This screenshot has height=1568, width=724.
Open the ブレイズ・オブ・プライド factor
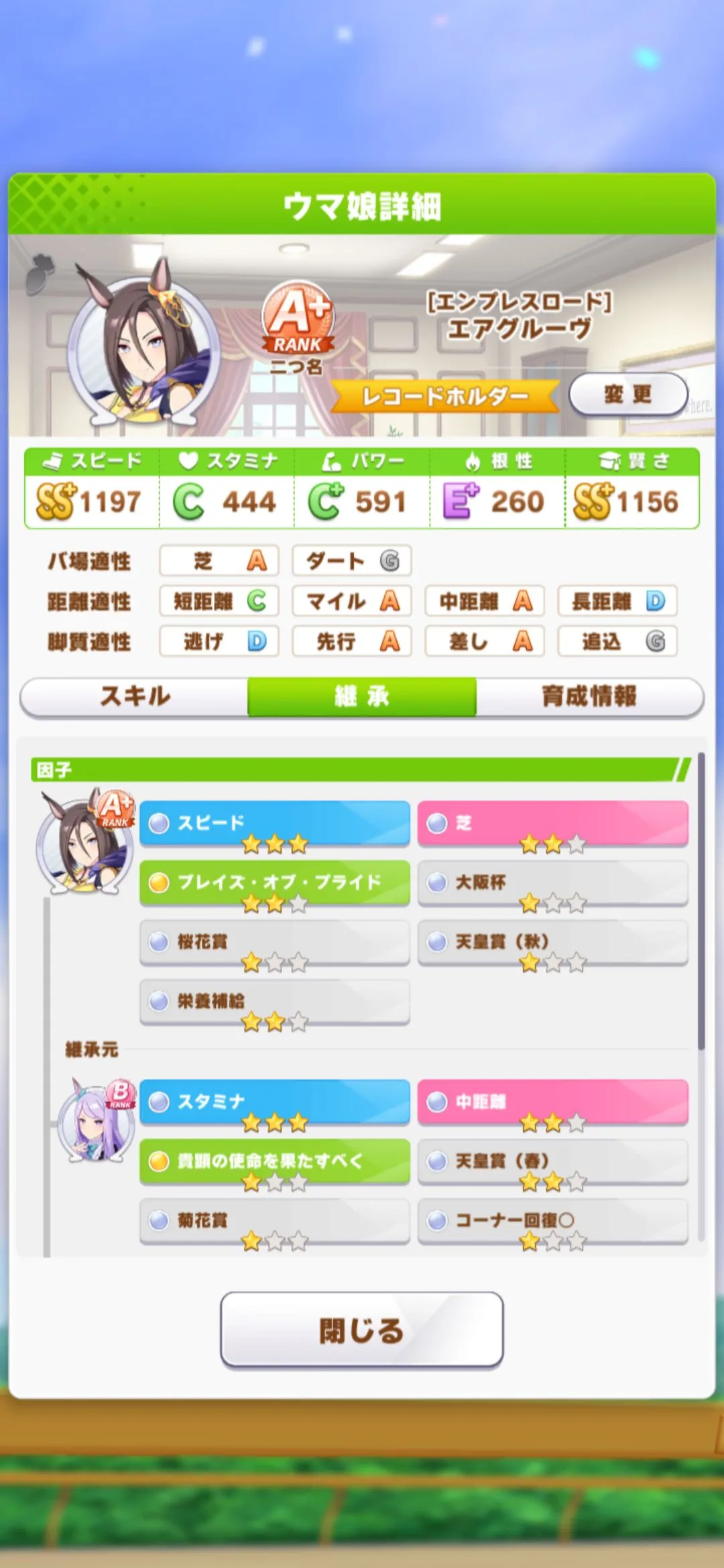274,882
